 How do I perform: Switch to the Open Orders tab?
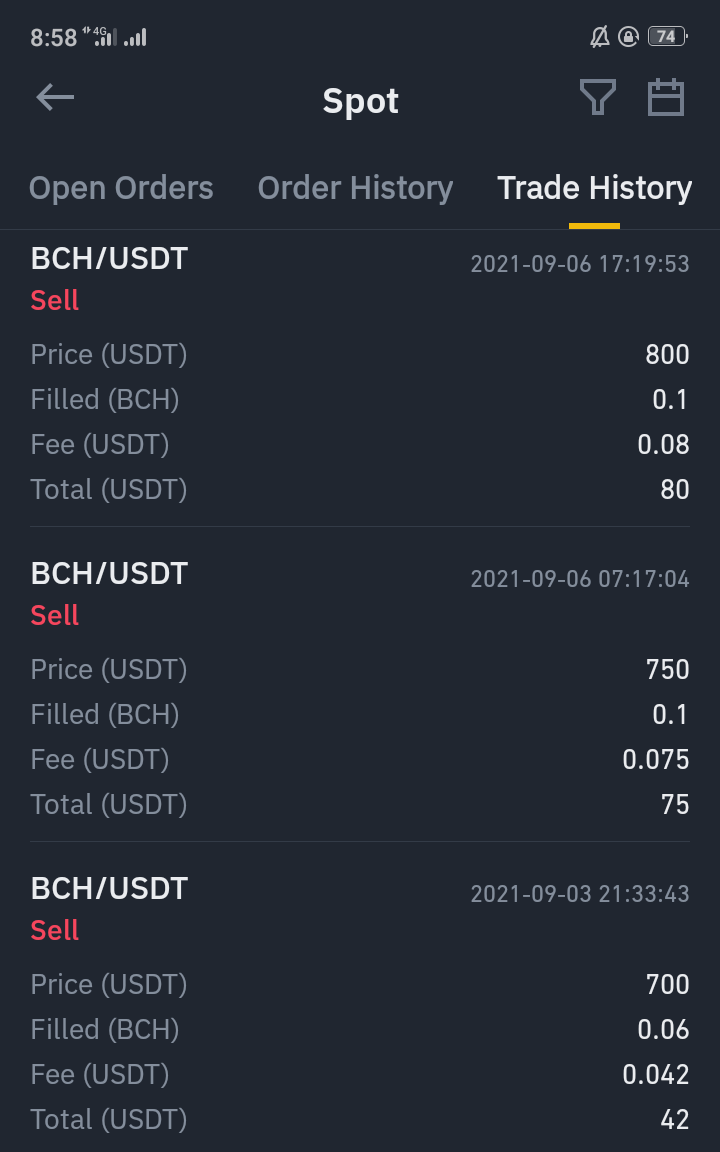click(x=121, y=188)
